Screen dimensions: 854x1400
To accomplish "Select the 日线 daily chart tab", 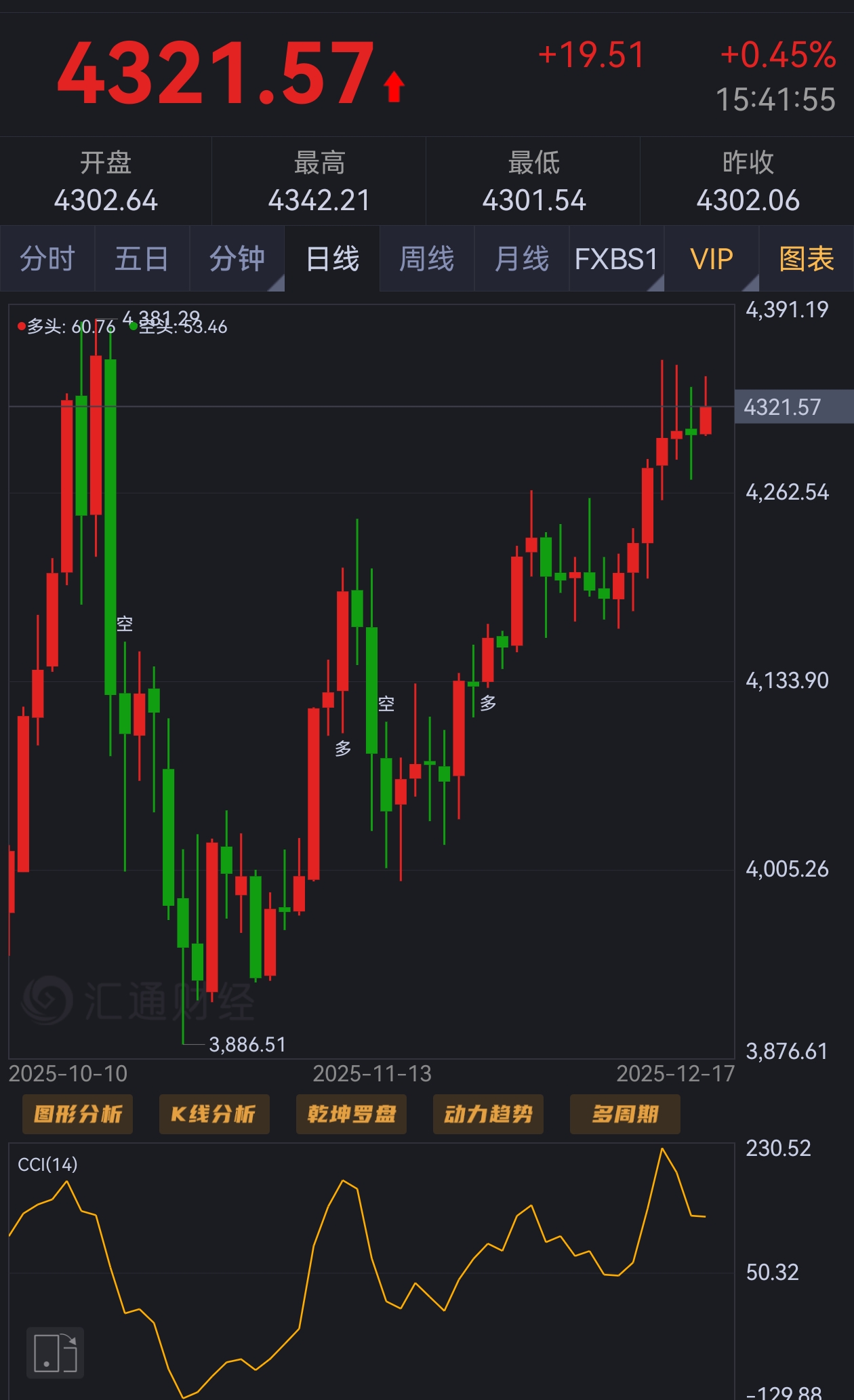I will (332, 259).
